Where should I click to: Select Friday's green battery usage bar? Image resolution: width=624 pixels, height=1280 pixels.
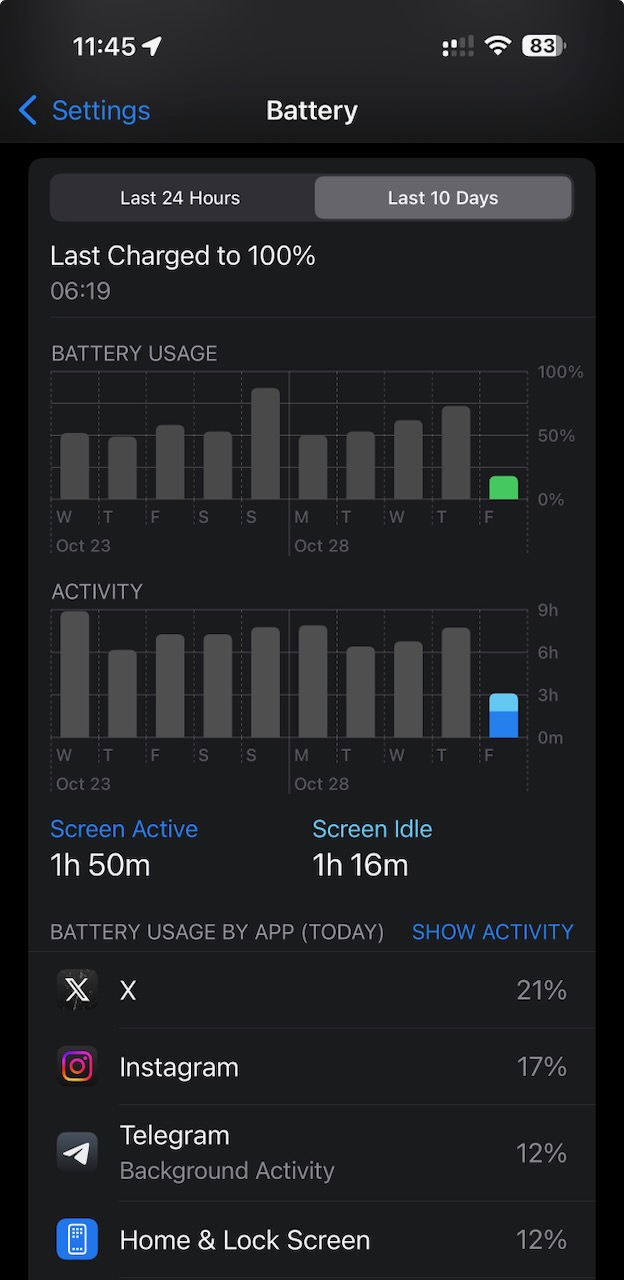pyautogui.click(x=503, y=488)
